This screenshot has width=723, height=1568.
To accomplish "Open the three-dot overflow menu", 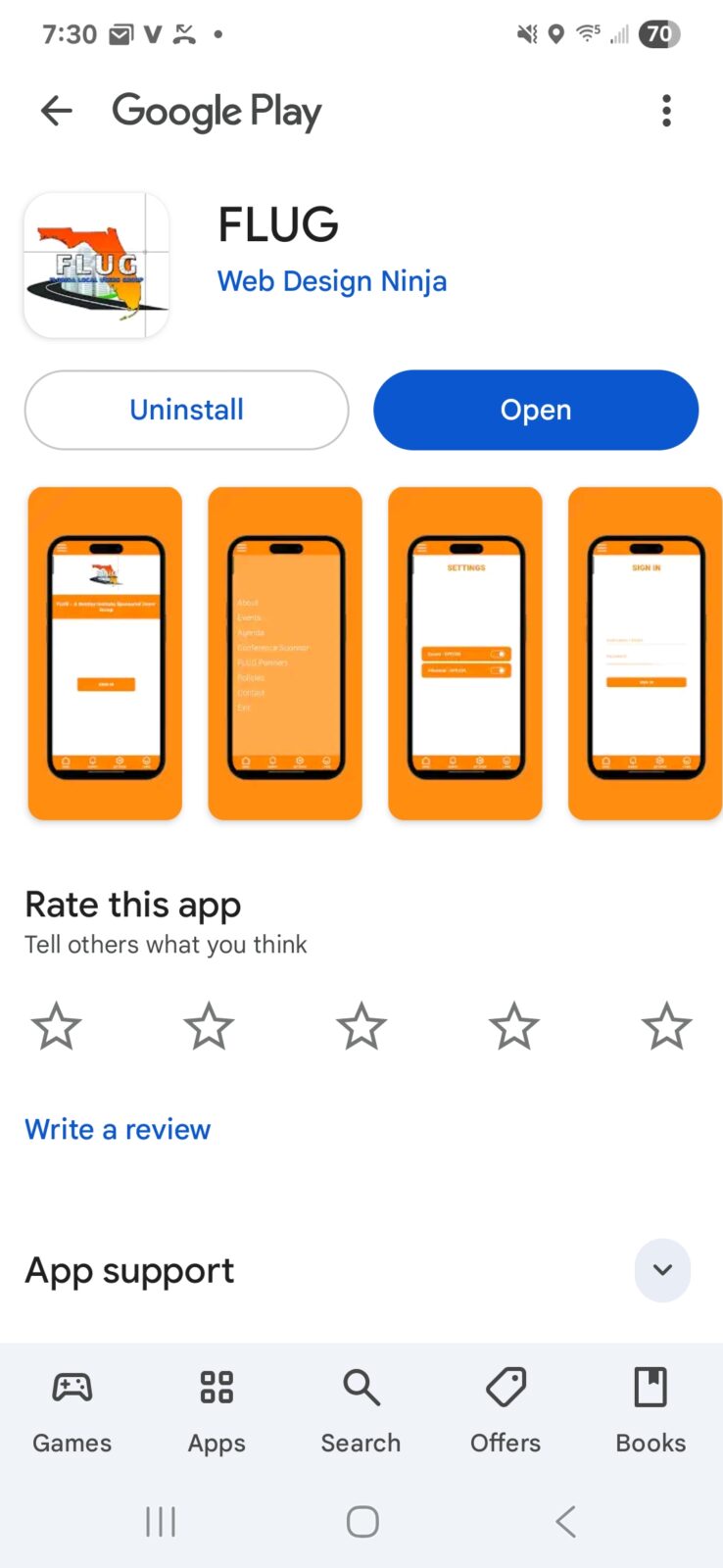I will pos(666,112).
